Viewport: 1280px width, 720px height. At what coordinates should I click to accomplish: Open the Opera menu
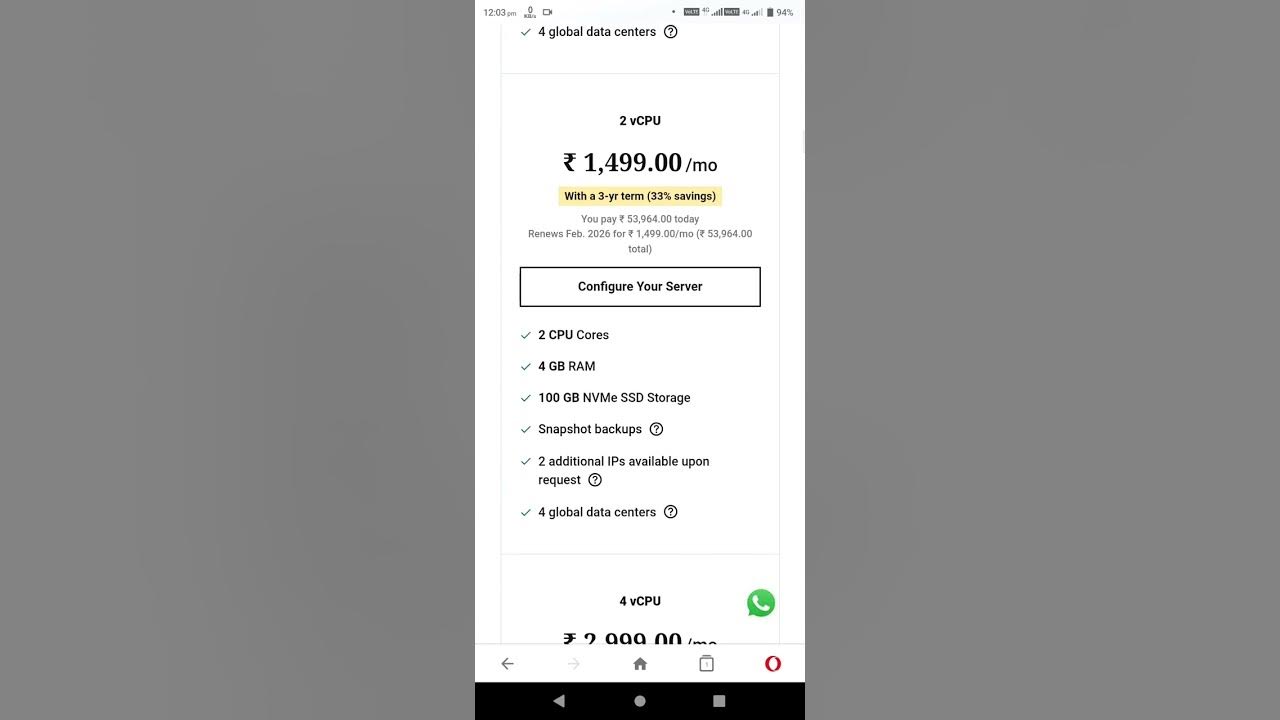click(x=773, y=664)
